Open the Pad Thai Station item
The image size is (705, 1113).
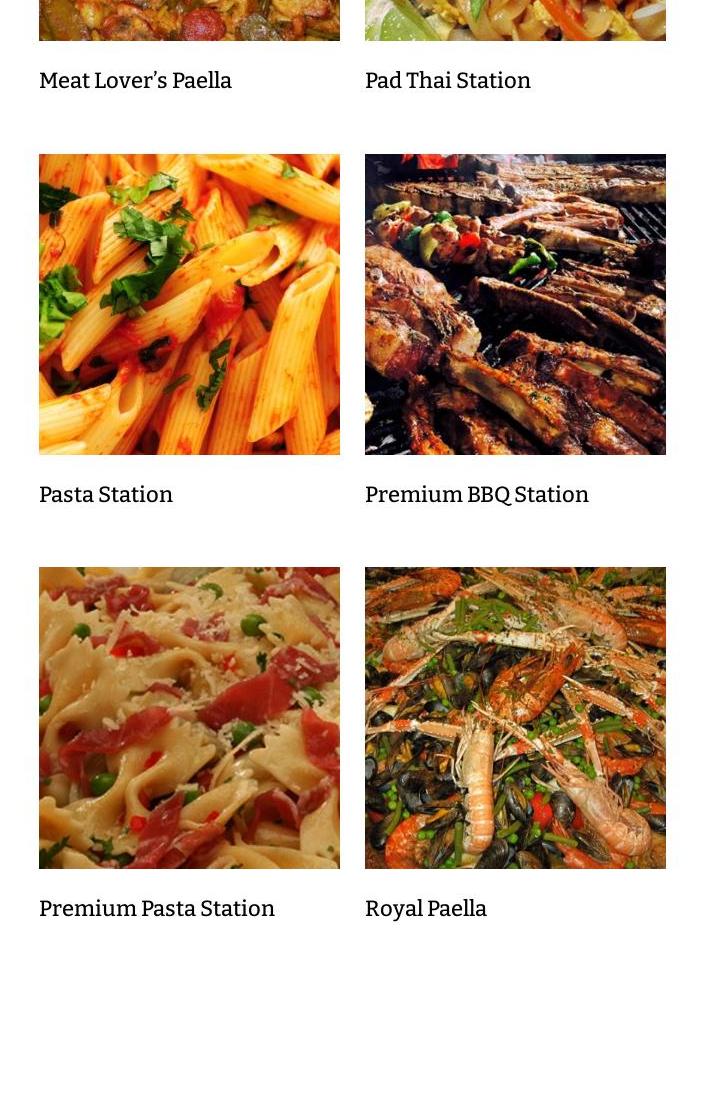click(447, 81)
